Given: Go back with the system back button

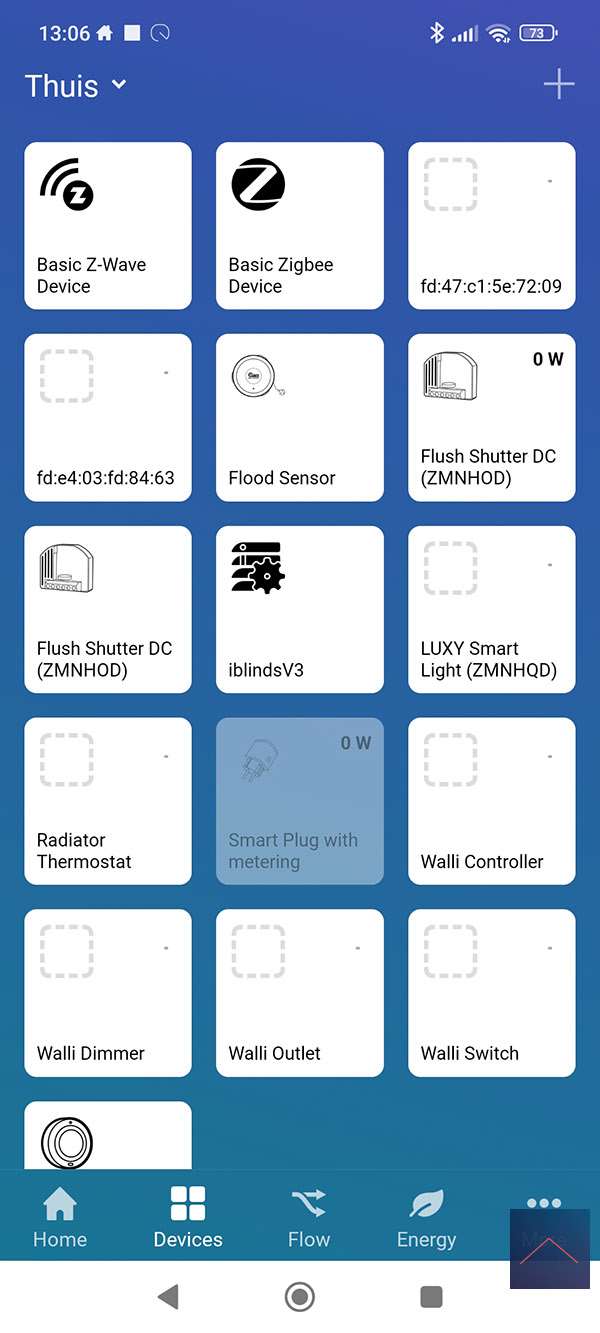Looking at the screenshot, I should point(168,1297).
